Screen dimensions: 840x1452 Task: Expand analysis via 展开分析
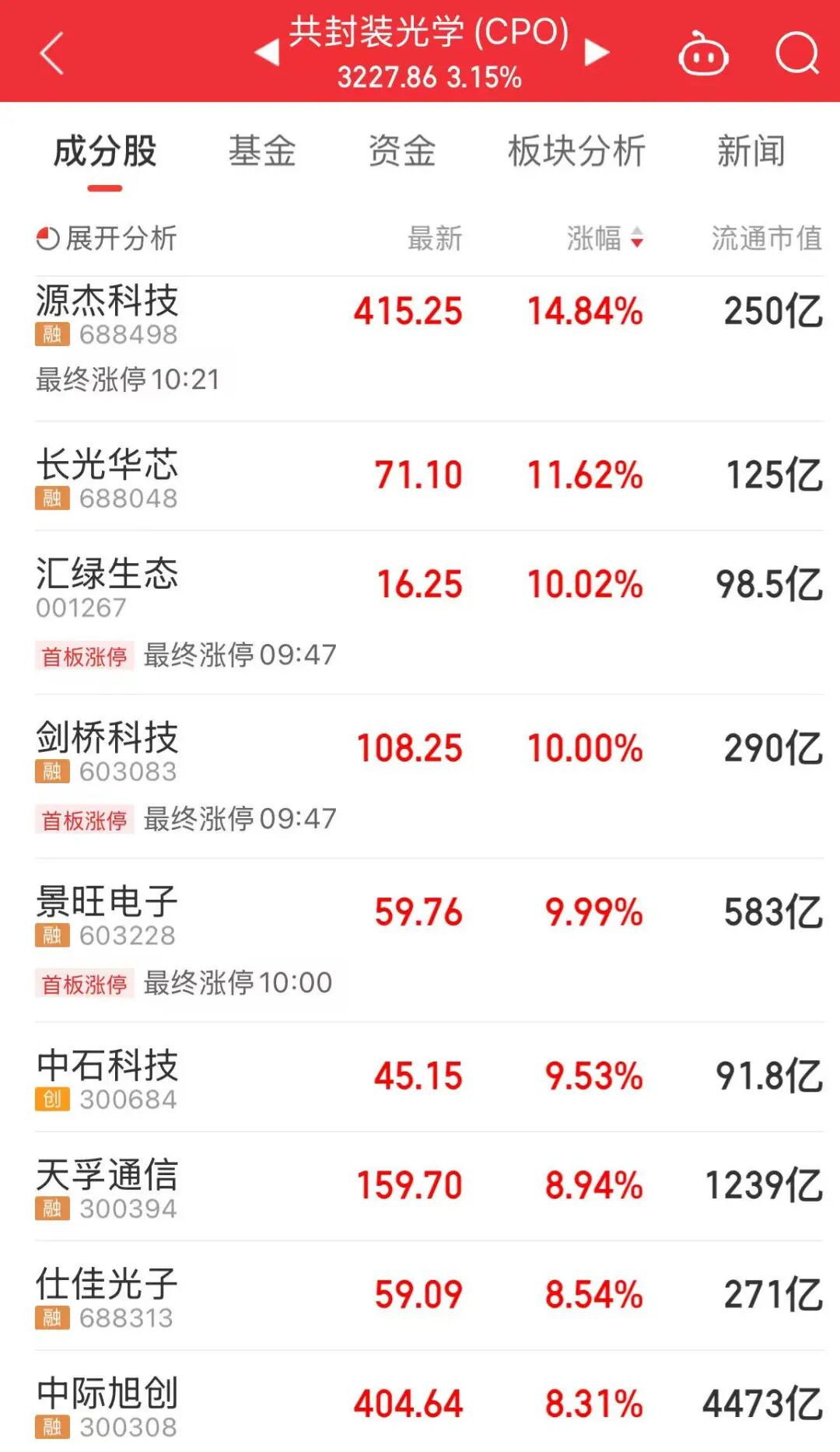tap(107, 239)
